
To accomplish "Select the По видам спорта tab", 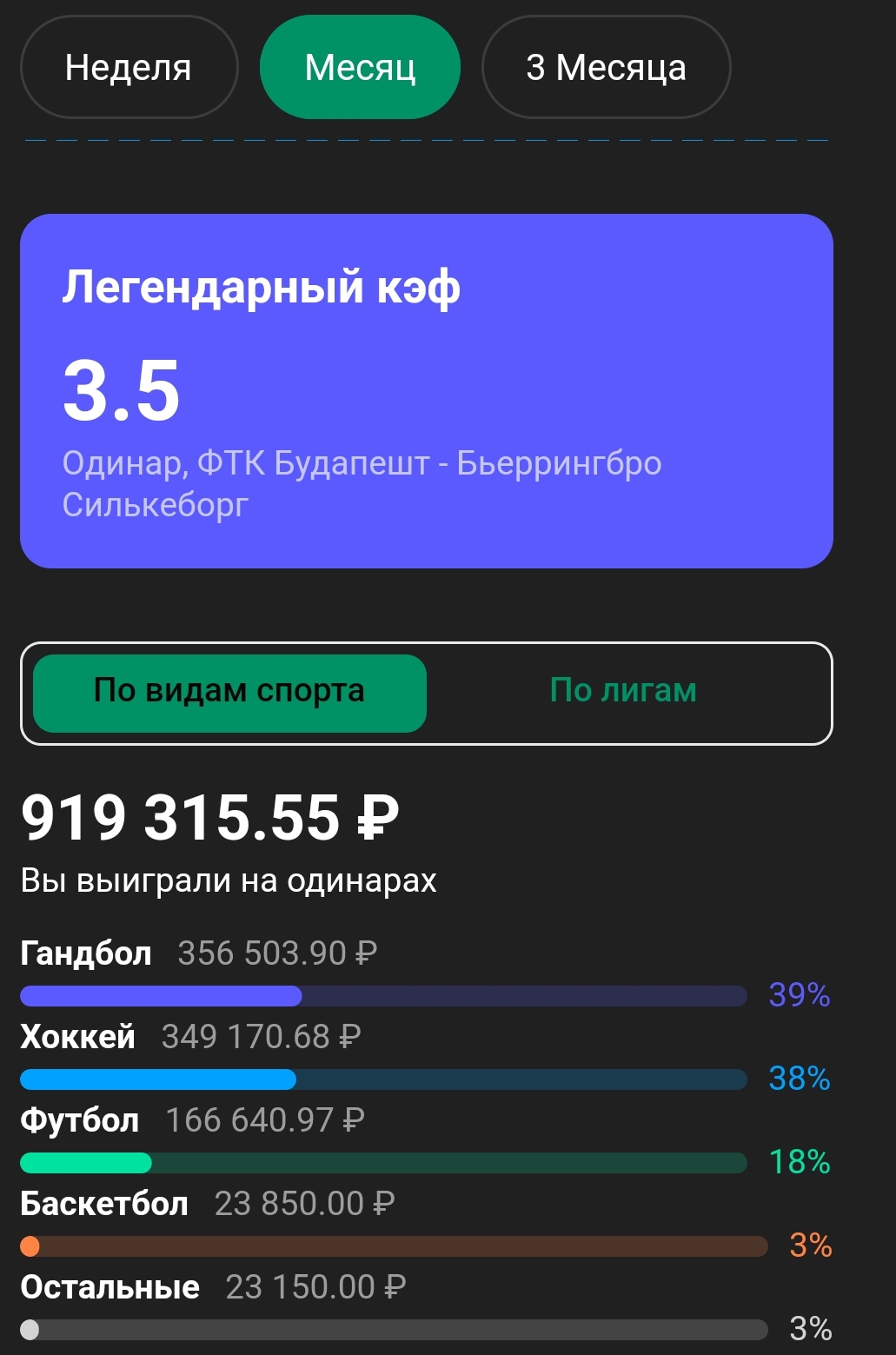I will tap(229, 692).
